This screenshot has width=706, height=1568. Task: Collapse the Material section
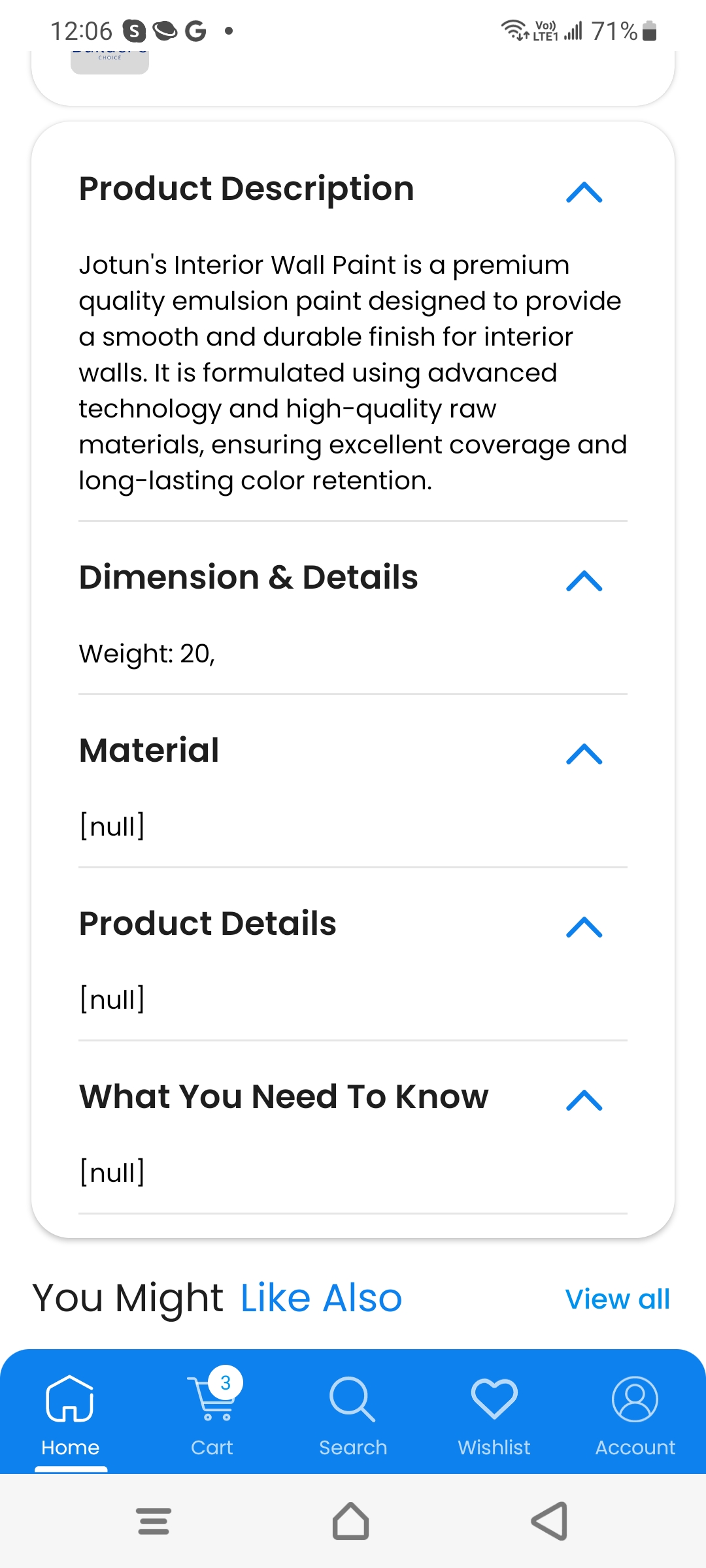(584, 754)
